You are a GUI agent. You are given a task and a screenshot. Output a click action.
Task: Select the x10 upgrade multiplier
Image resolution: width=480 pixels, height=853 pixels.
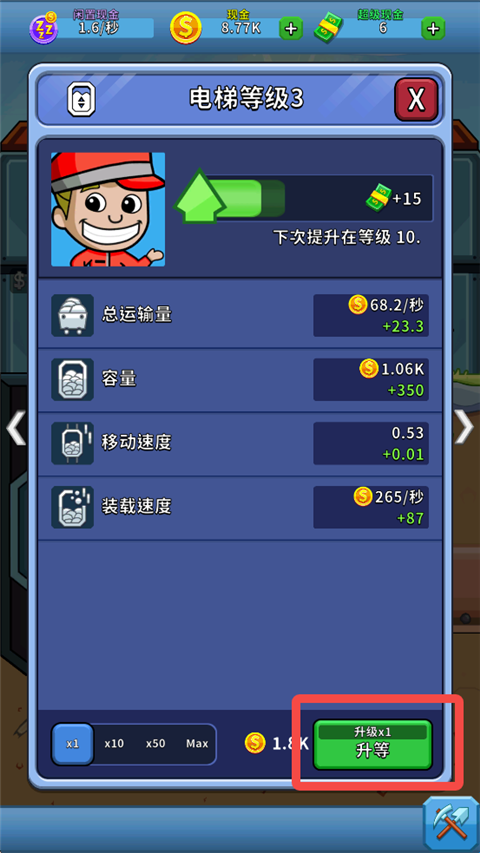pyautogui.click(x=114, y=743)
